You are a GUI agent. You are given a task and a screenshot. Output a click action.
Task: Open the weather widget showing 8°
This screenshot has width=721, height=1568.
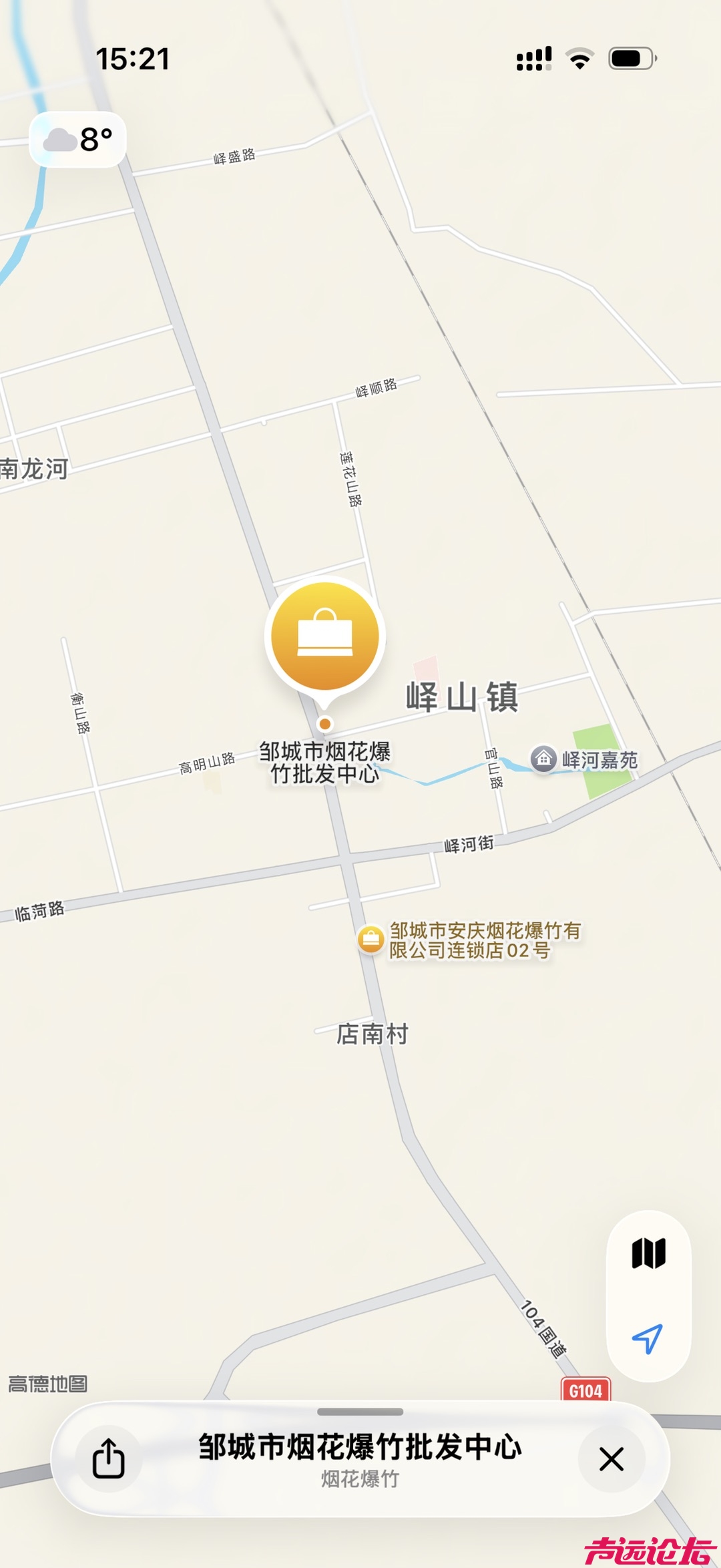(x=78, y=140)
